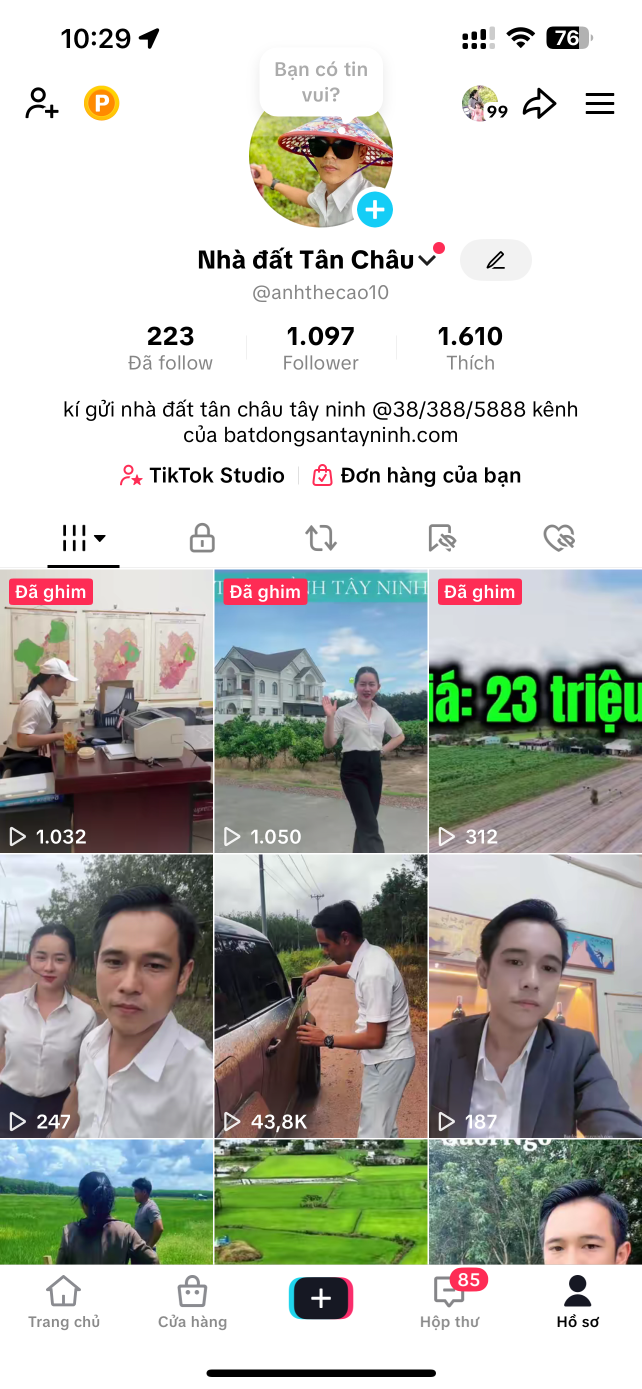The width and height of the screenshot is (642, 1389).
Task: Open Đơn hàng của bạn
Action: click(417, 476)
